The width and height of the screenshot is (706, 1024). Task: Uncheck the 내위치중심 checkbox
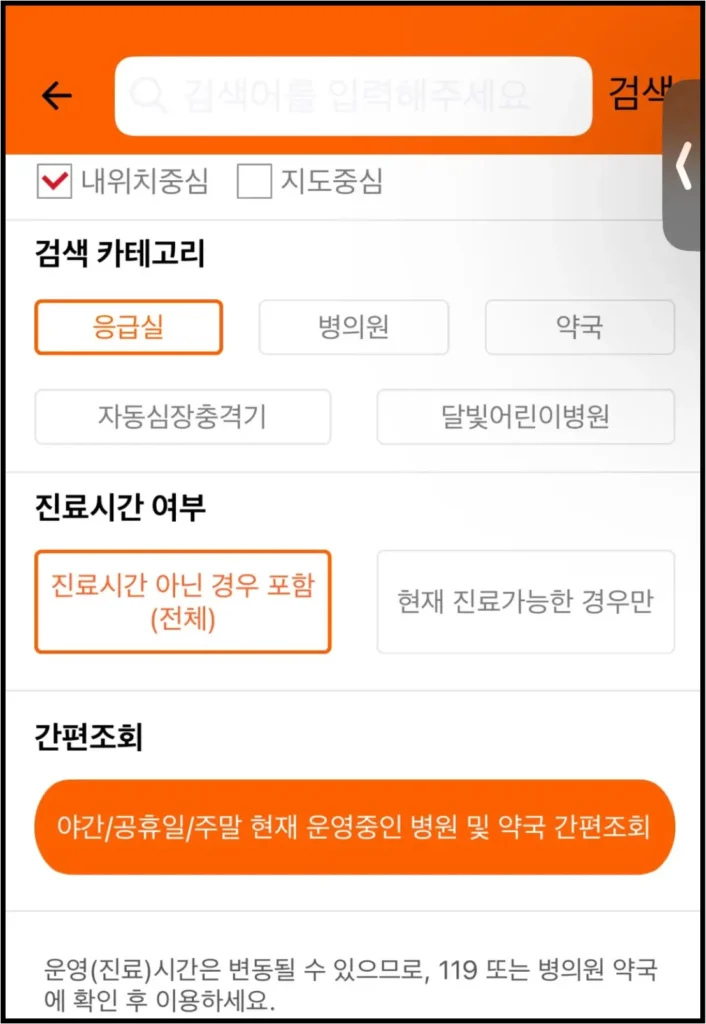54,182
